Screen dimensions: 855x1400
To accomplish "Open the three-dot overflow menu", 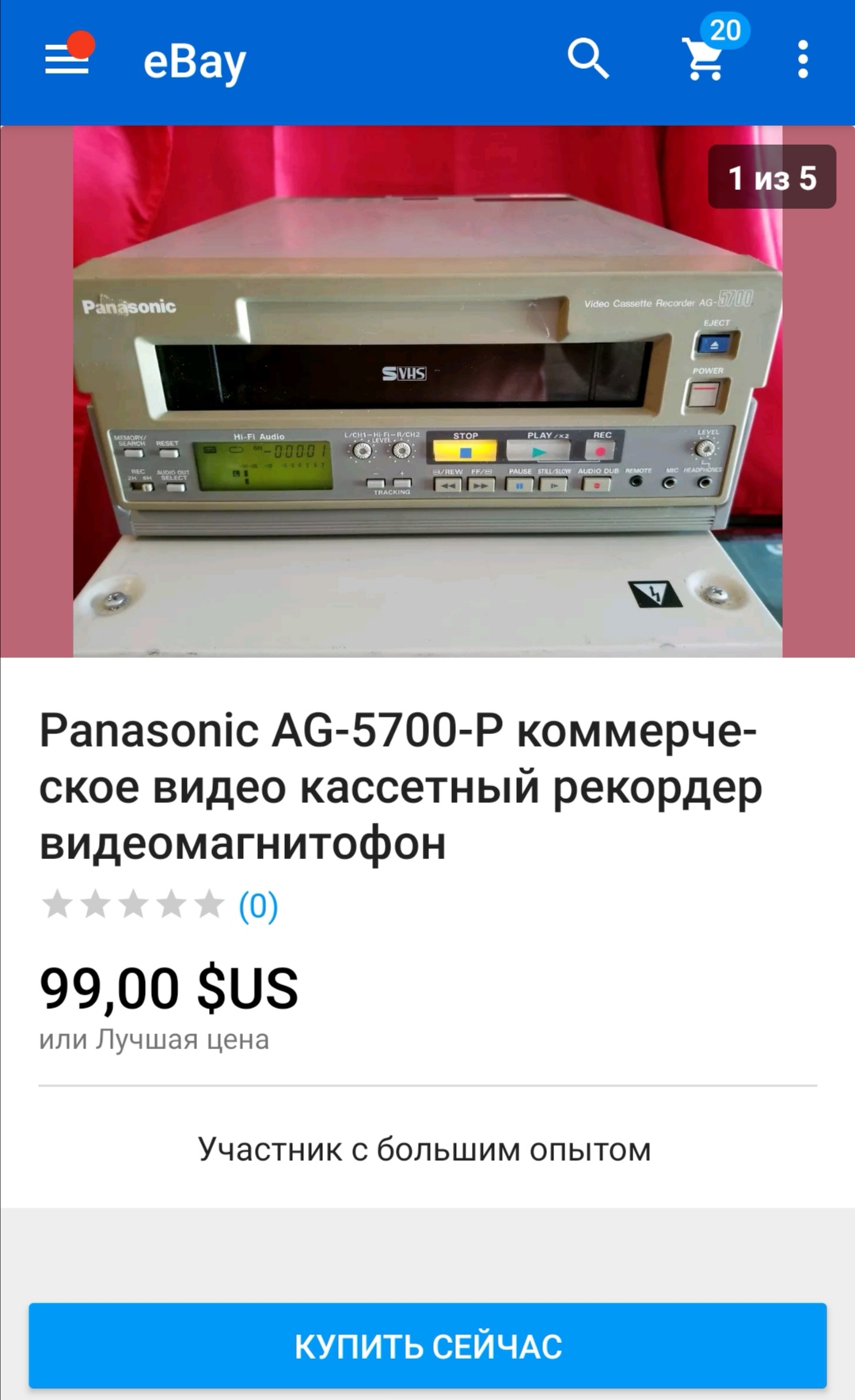I will click(803, 60).
